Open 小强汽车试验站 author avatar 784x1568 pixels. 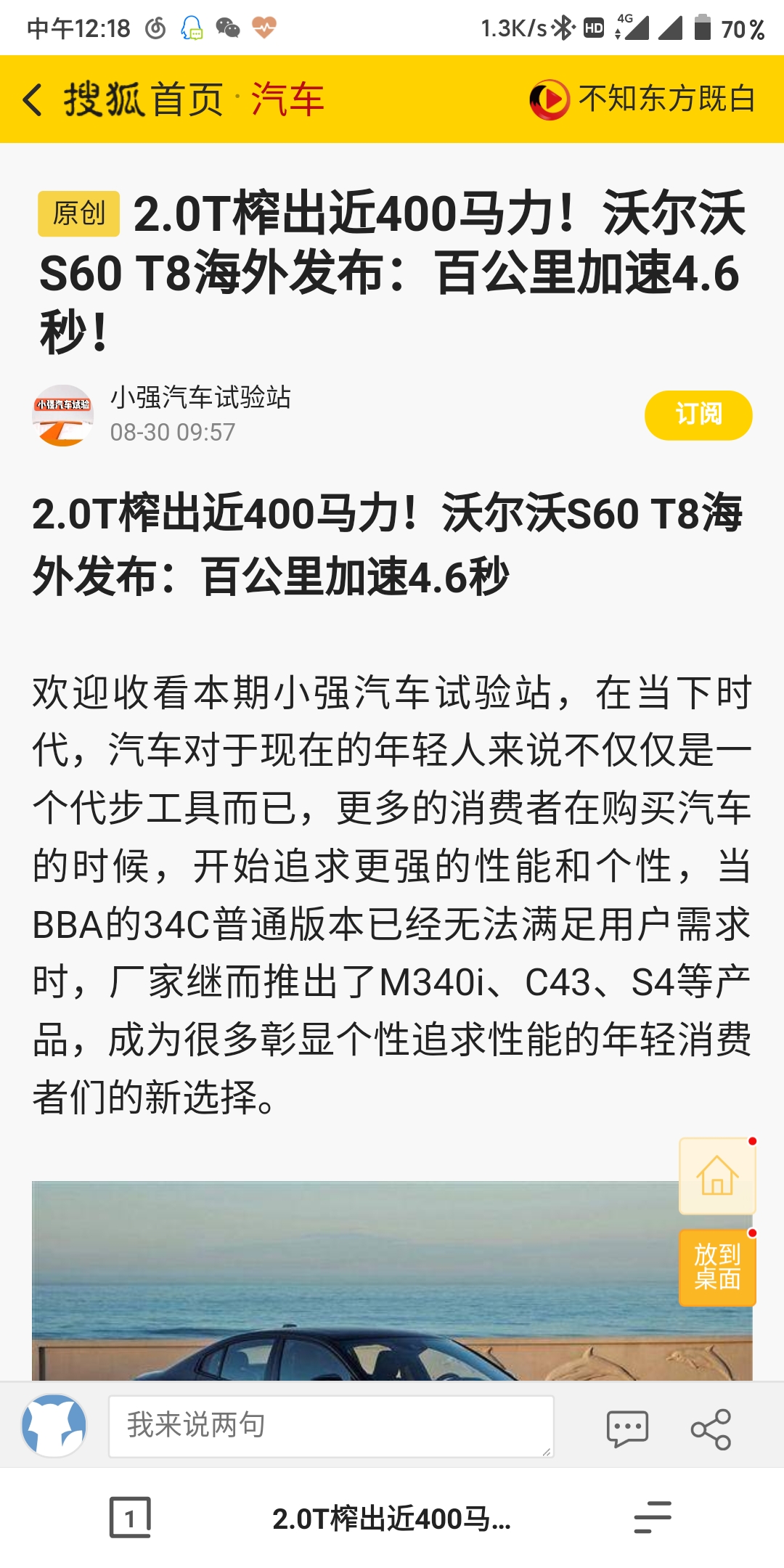pyautogui.click(x=63, y=415)
